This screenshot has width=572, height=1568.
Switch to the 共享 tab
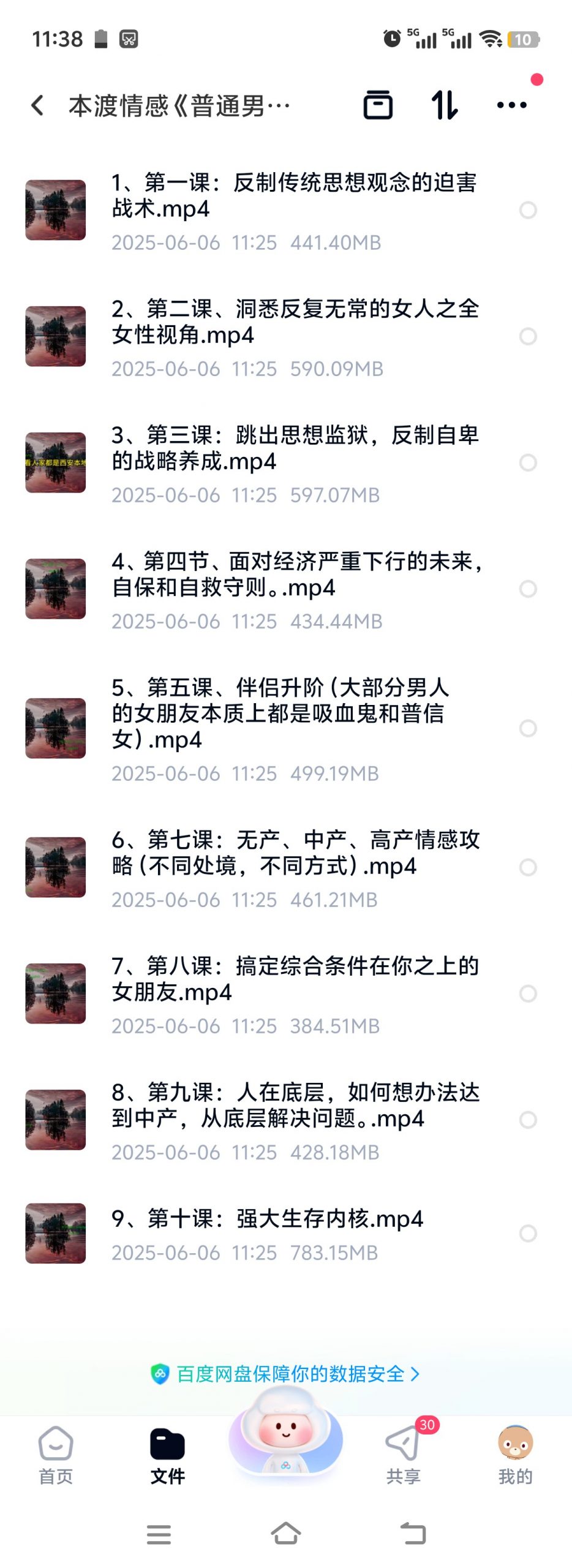pos(403,1456)
